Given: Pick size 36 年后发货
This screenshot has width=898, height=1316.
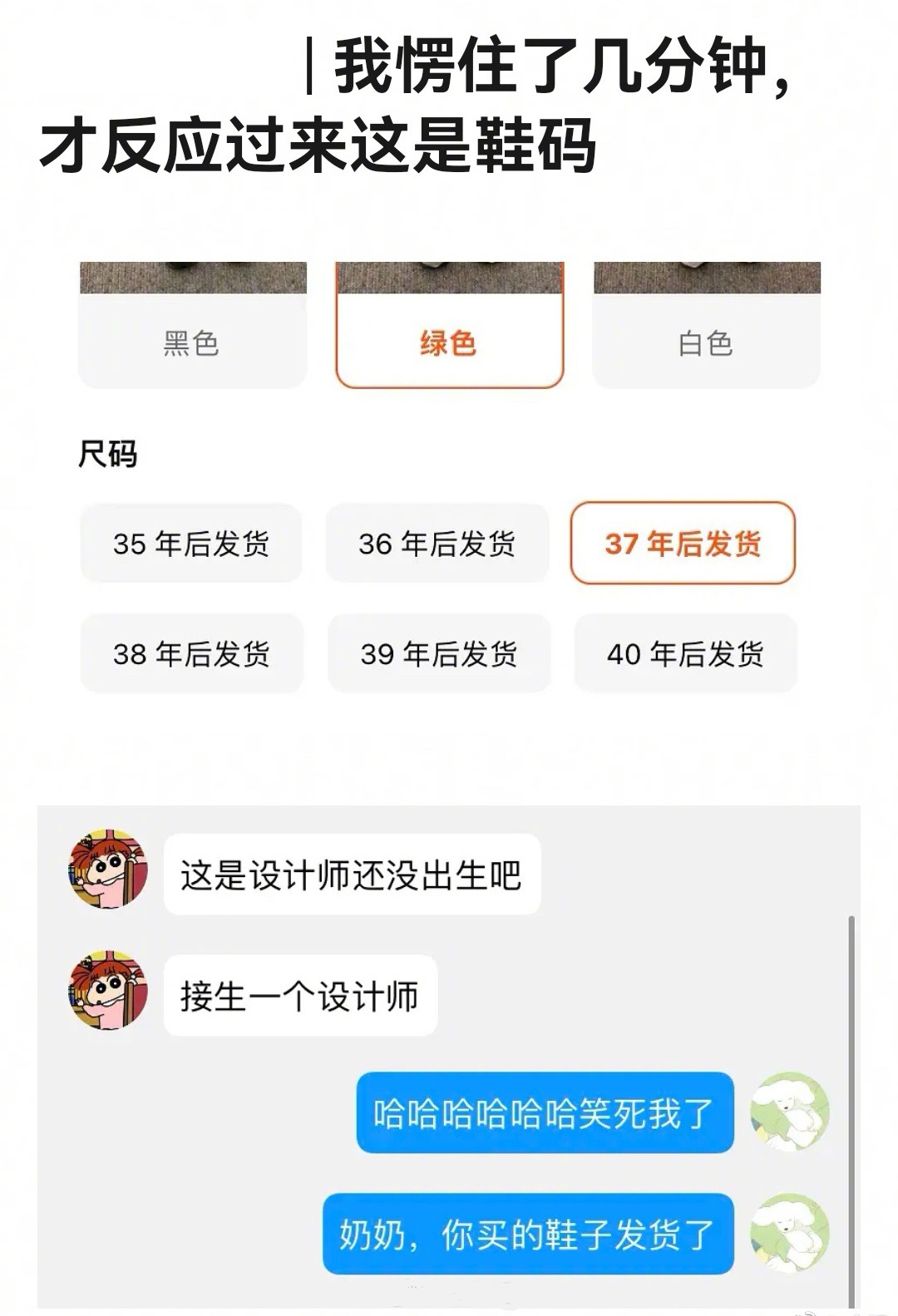Looking at the screenshot, I should coord(439,543).
